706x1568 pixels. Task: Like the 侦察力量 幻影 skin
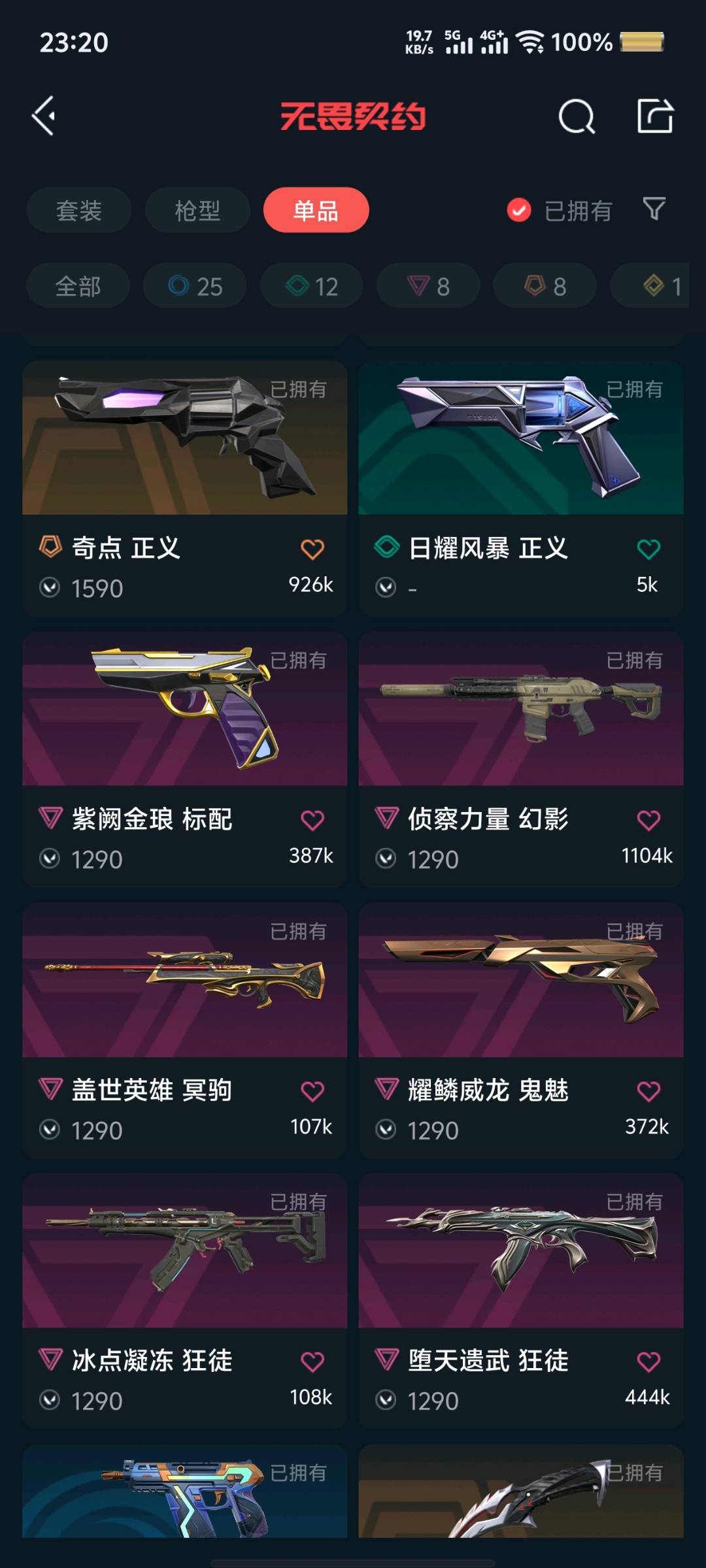coord(648,821)
